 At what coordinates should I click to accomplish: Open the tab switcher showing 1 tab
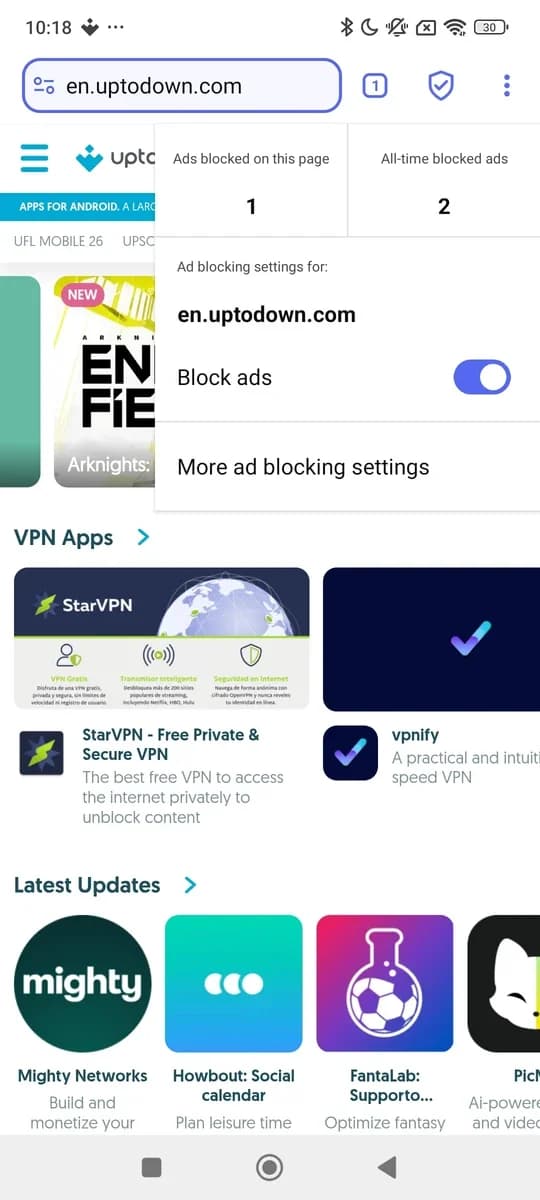[374, 86]
